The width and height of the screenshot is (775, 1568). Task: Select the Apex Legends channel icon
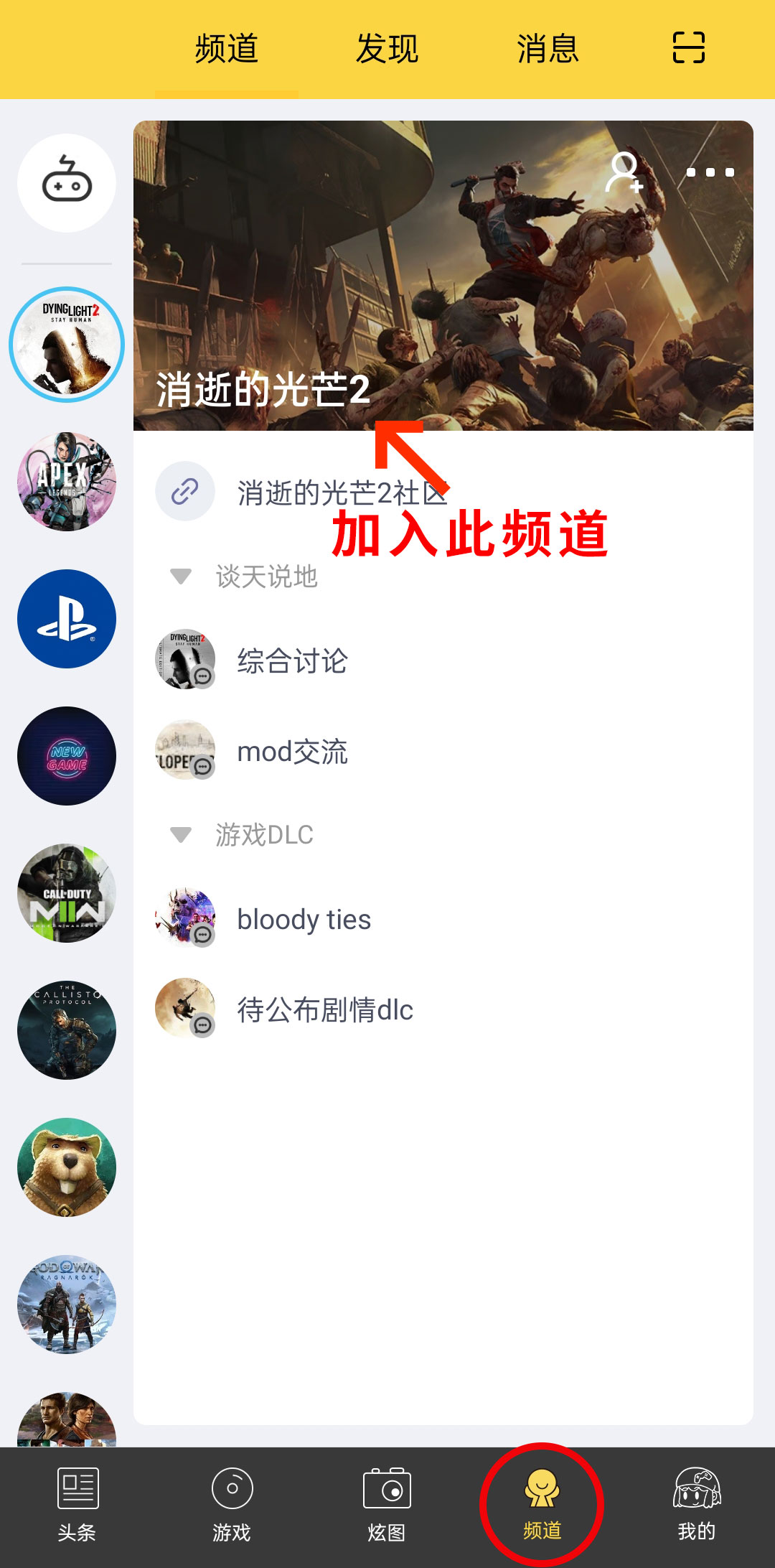pyautogui.click(x=67, y=482)
